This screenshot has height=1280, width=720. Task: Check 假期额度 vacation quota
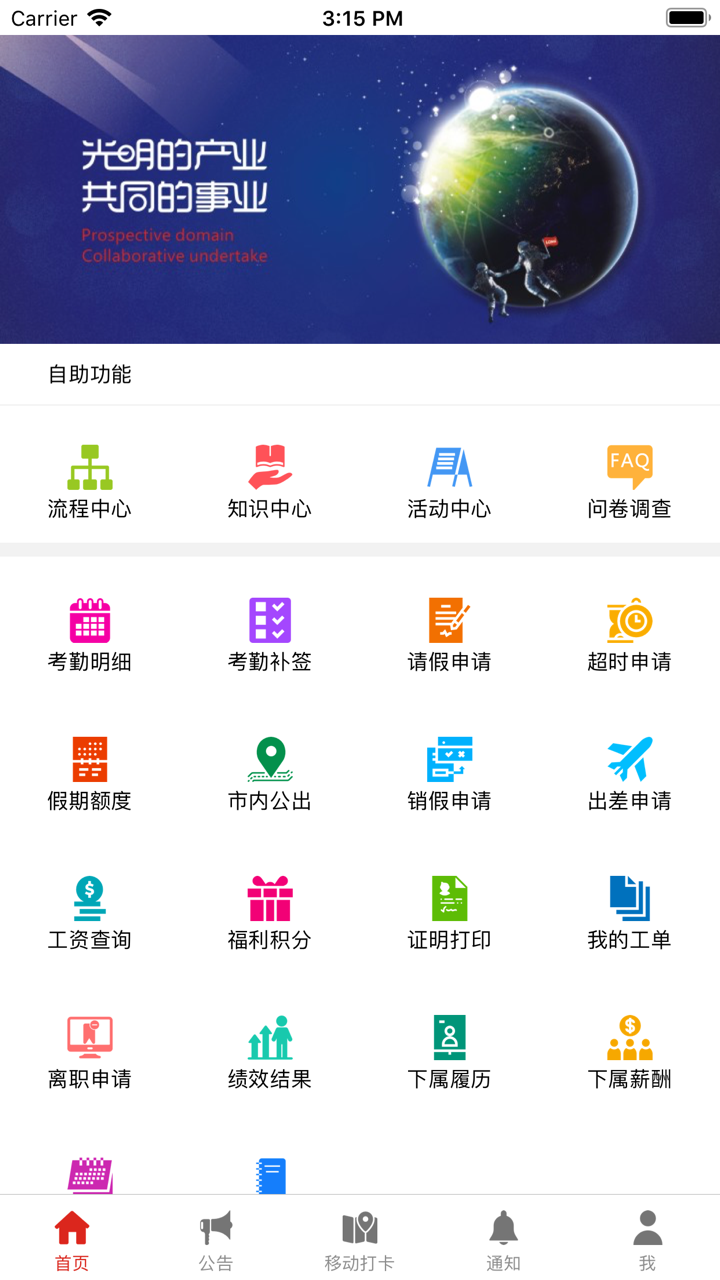click(x=89, y=772)
